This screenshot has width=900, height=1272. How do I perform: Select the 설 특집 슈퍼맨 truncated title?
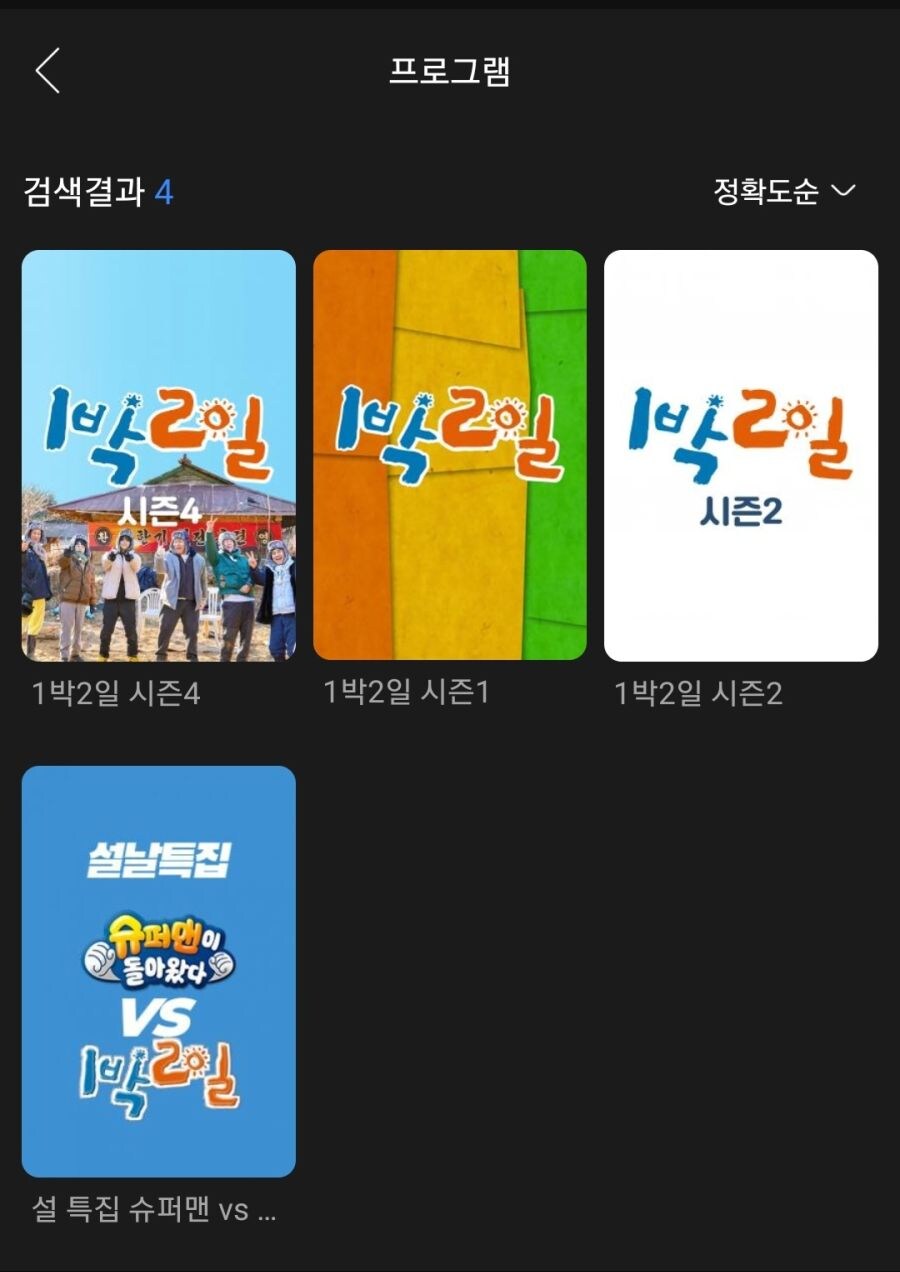coord(150,1214)
